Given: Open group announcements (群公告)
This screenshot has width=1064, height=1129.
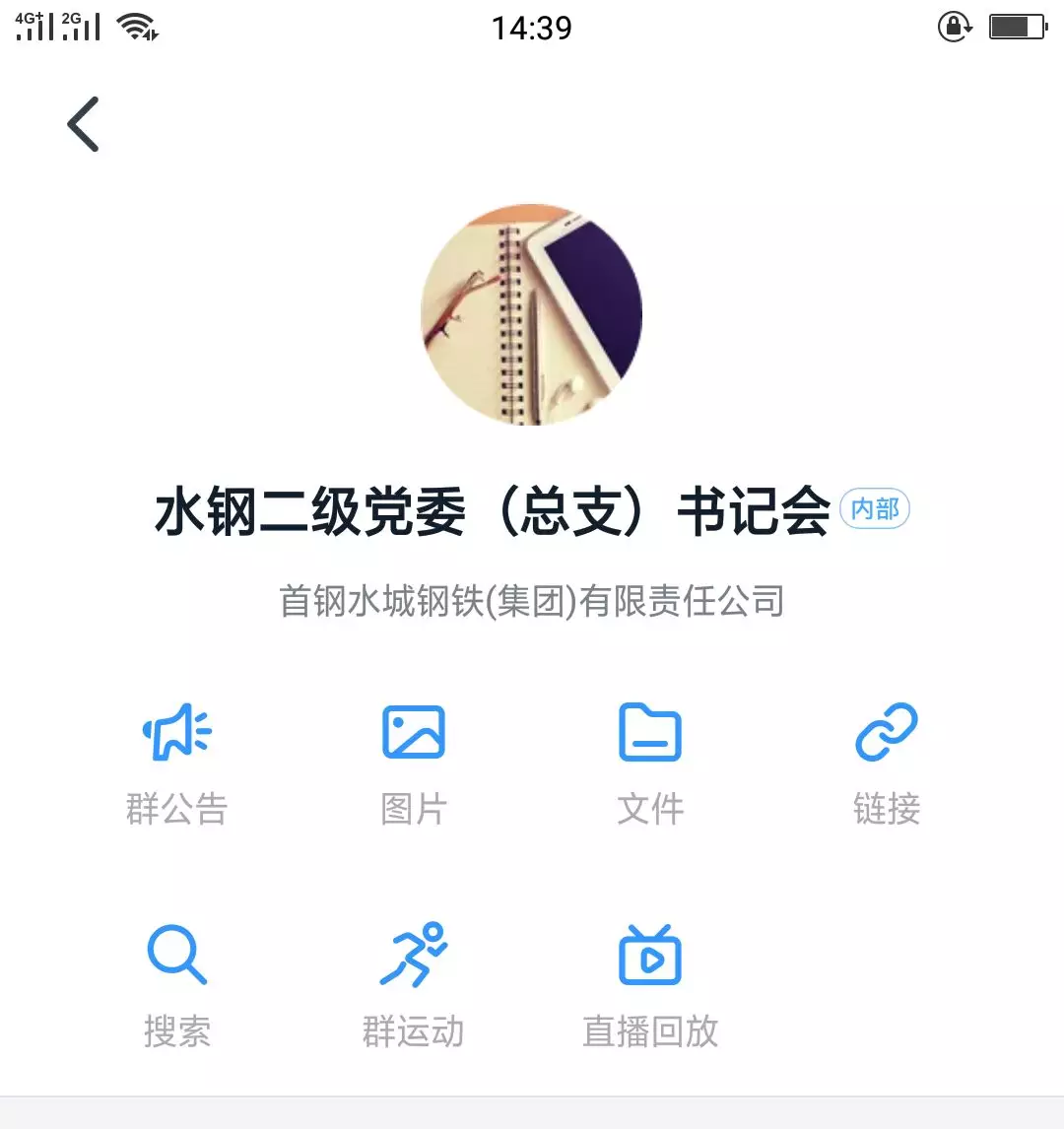Looking at the screenshot, I should (x=177, y=763).
